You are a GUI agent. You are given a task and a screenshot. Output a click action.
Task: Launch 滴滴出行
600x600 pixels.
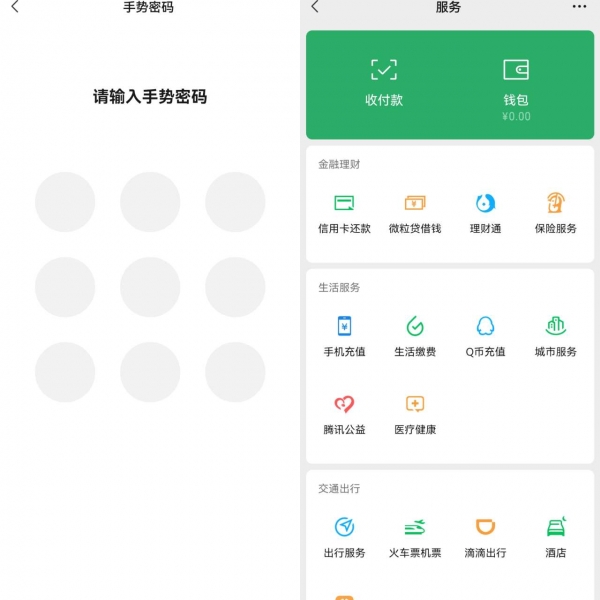pos(485,538)
